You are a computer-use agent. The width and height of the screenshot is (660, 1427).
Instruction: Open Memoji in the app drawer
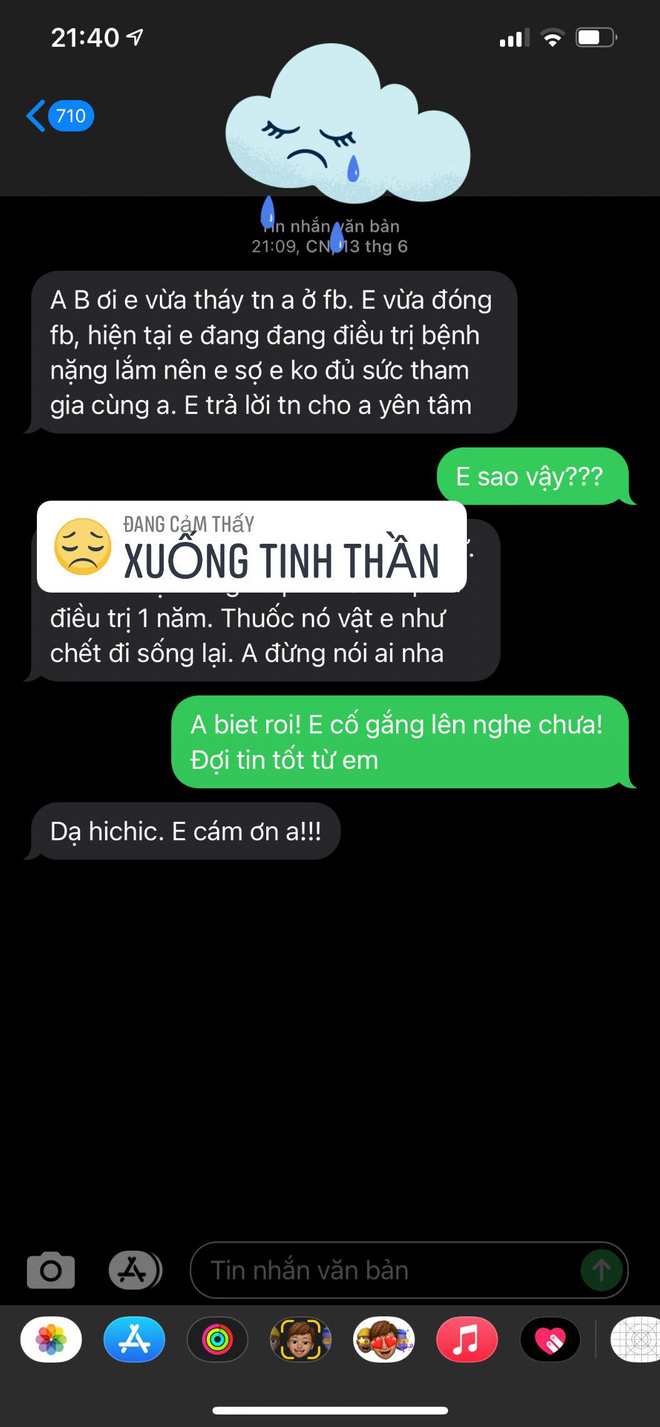pos(300,1339)
